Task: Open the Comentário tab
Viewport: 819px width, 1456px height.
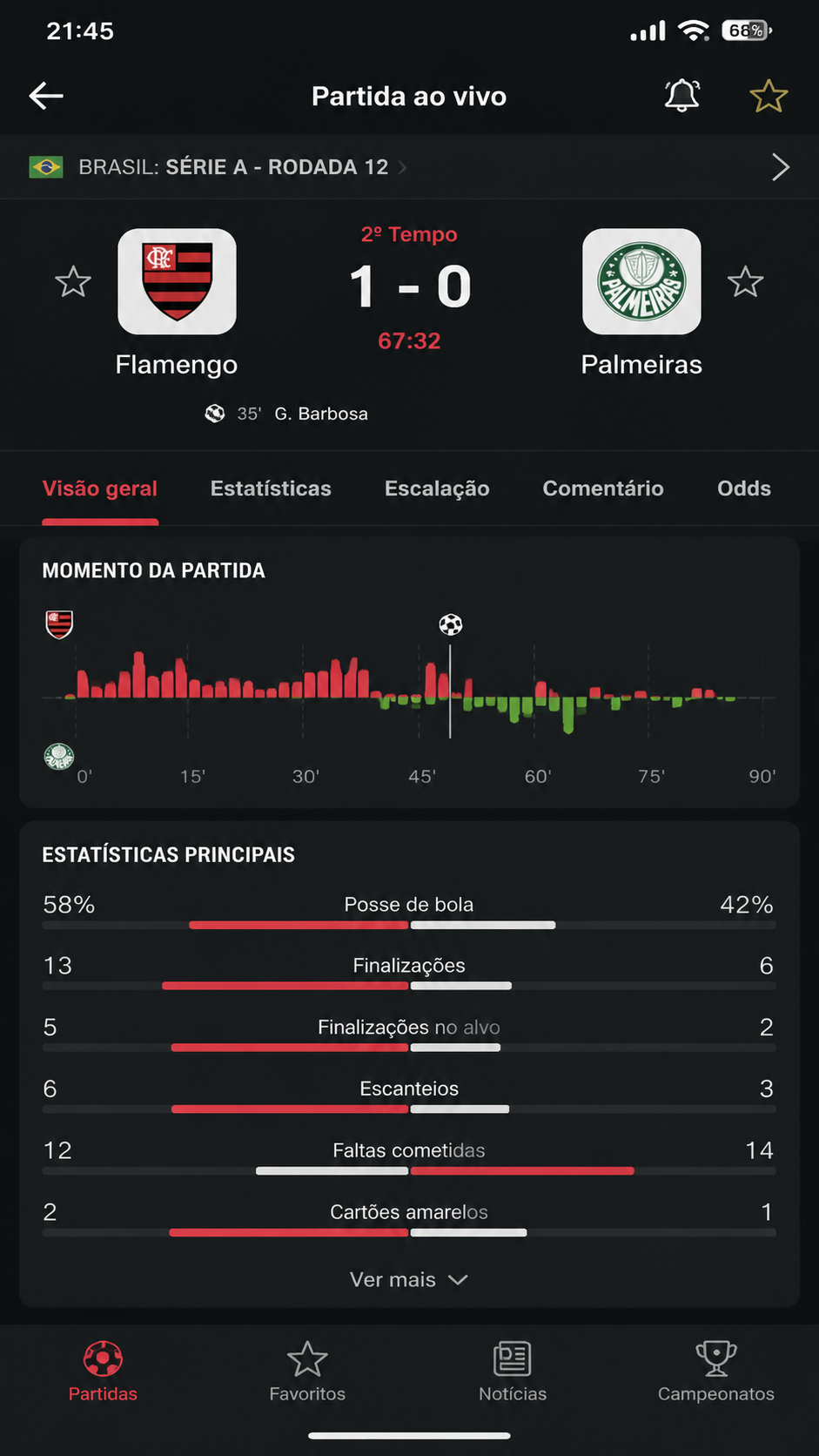Action: point(603,489)
